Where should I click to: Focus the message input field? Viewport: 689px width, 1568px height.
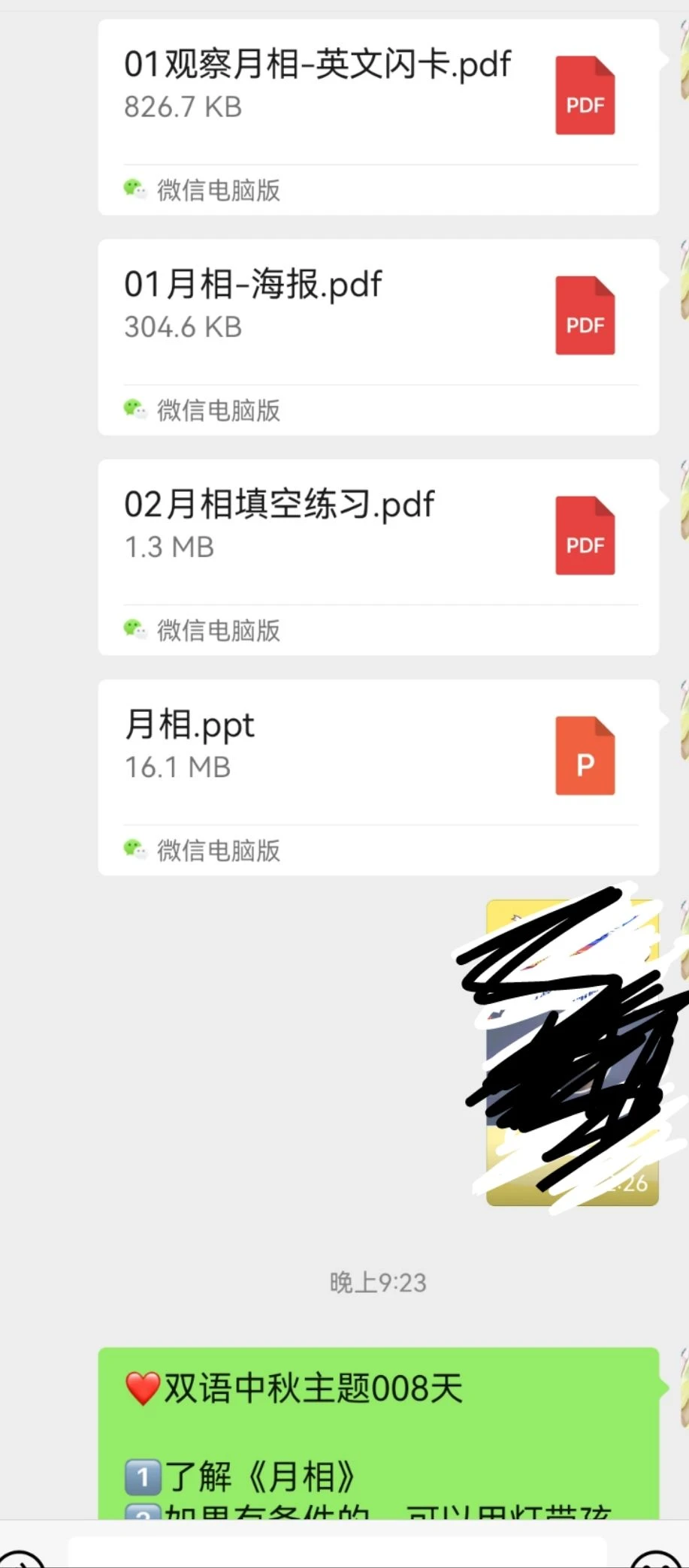(337, 1551)
